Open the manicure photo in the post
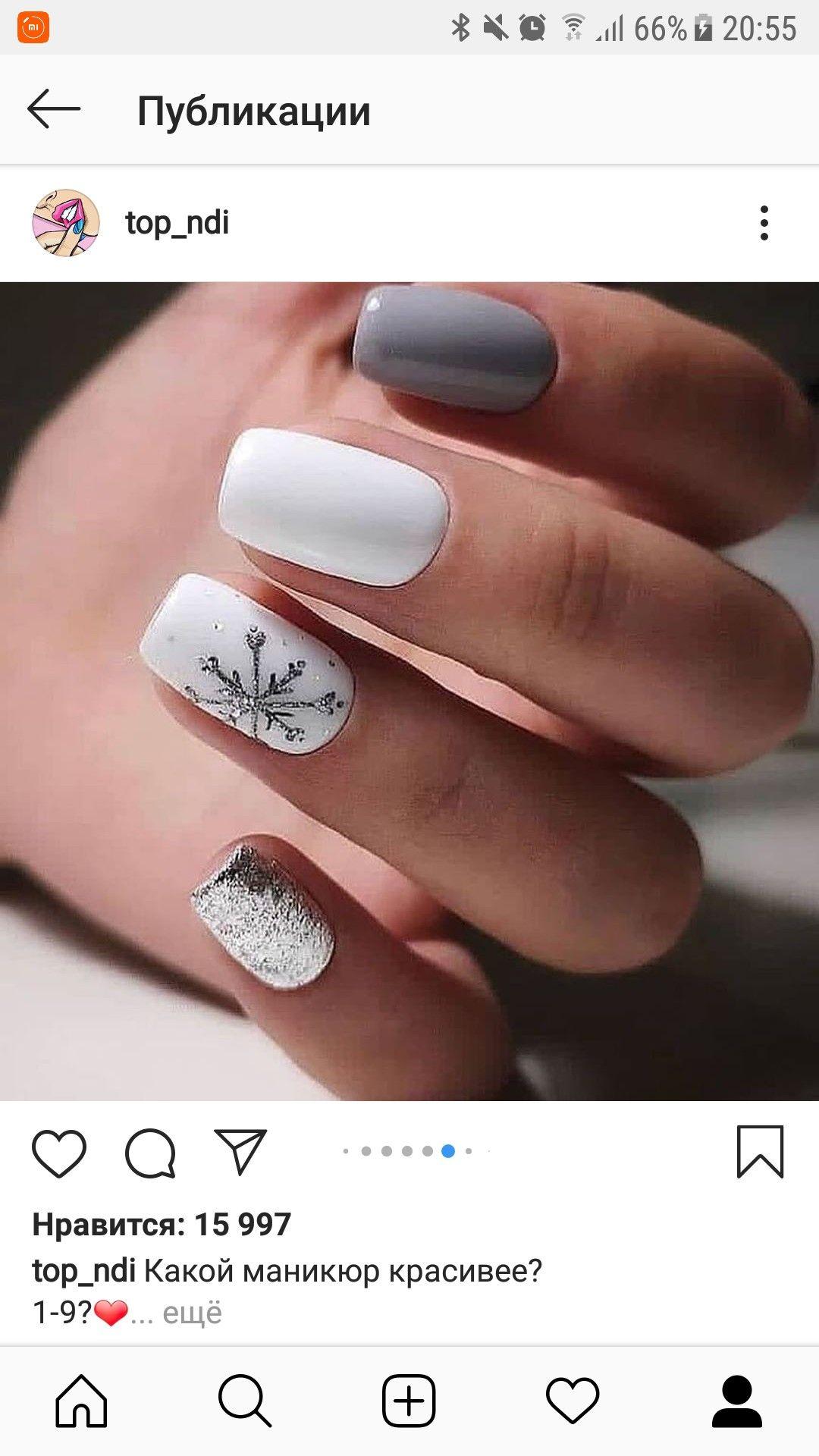The width and height of the screenshot is (819, 1456). 409,691
